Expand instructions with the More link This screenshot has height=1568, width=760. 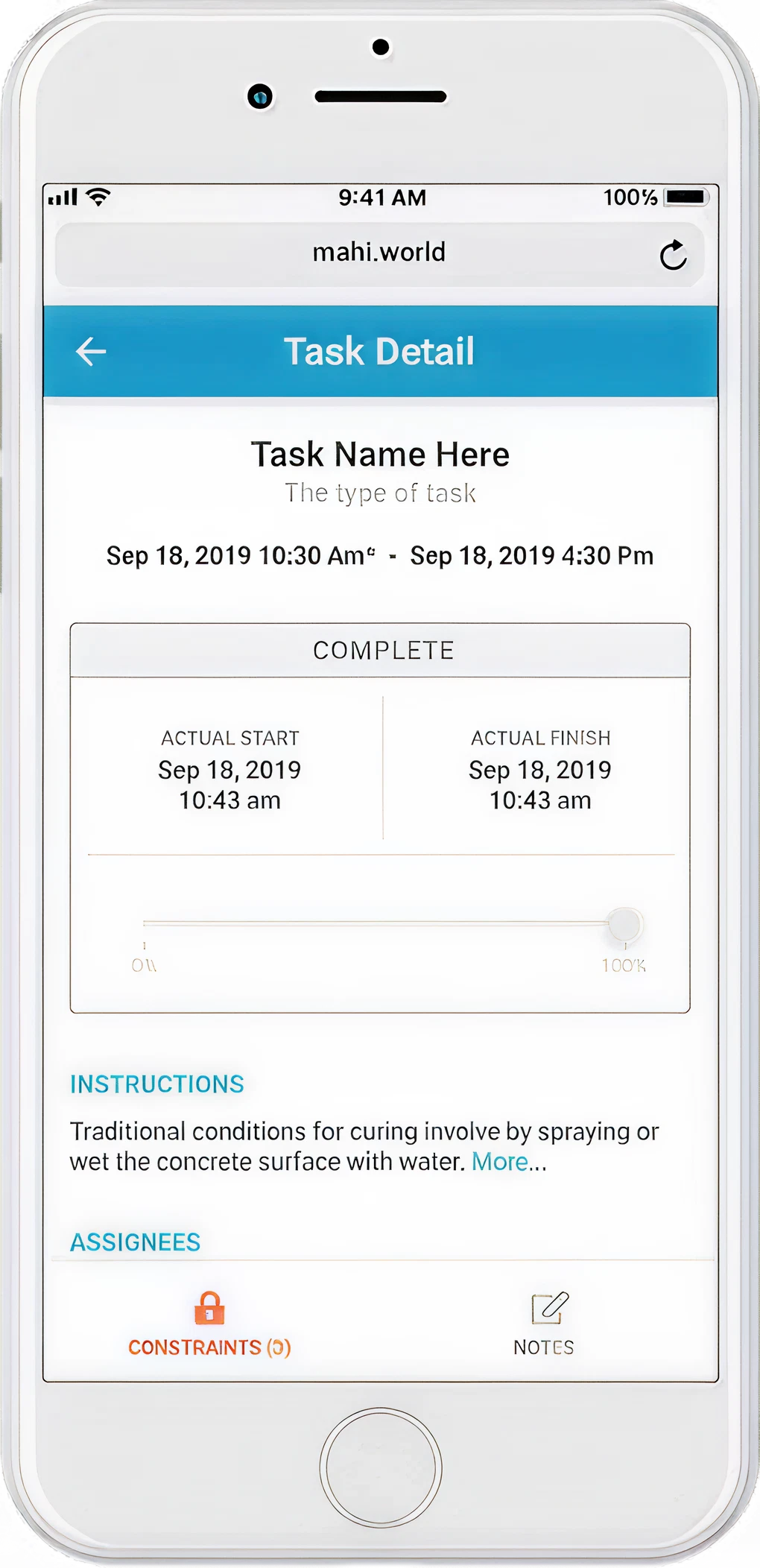pos(500,1162)
